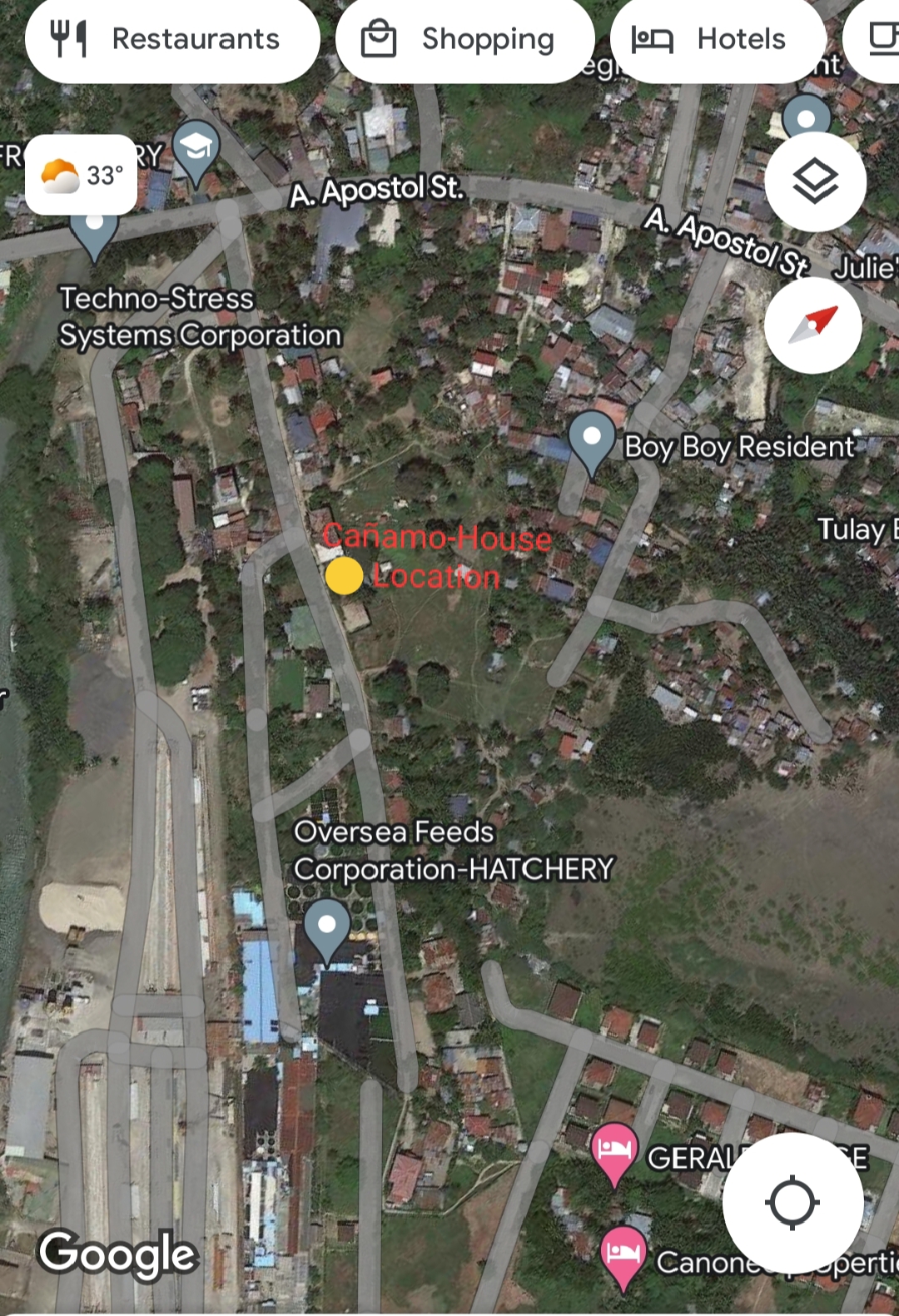
Task: Select the Hotels filter chip
Action: click(718, 39)
